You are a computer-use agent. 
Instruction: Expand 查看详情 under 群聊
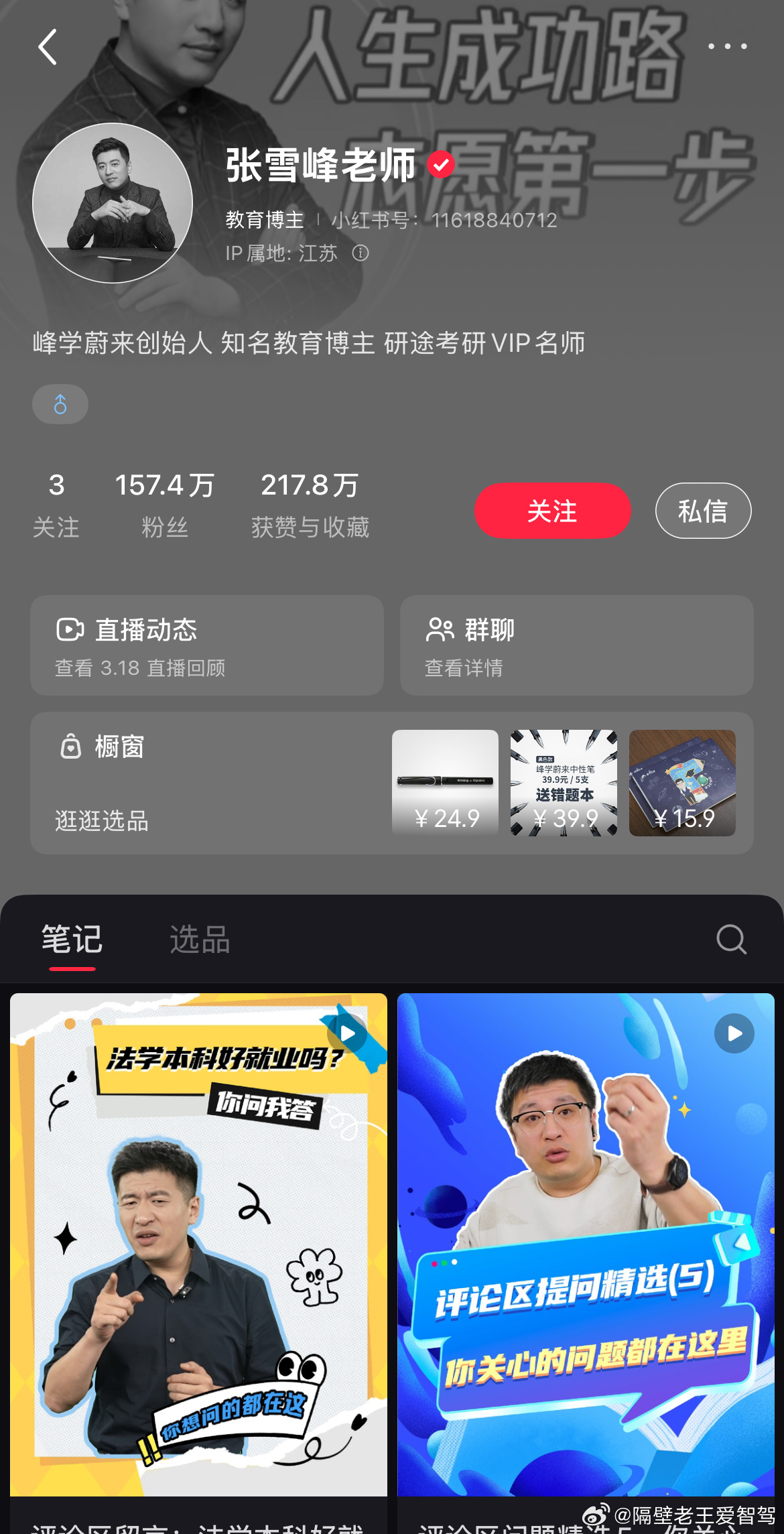pos(464,668)
